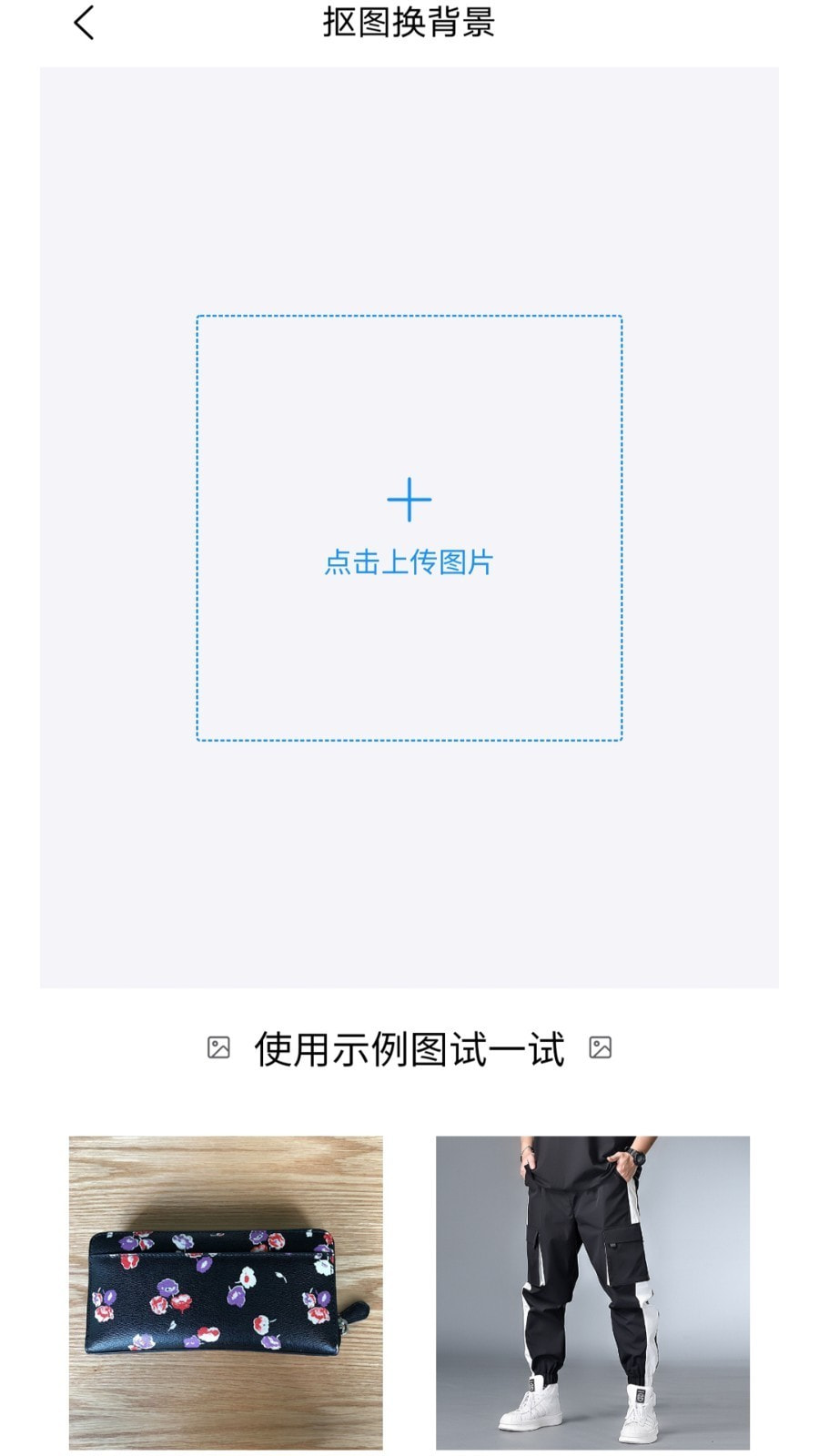The image size is (819, 1456).
Task: Try the black cargo pants sample image
Action: click(x=592, y=1292)
